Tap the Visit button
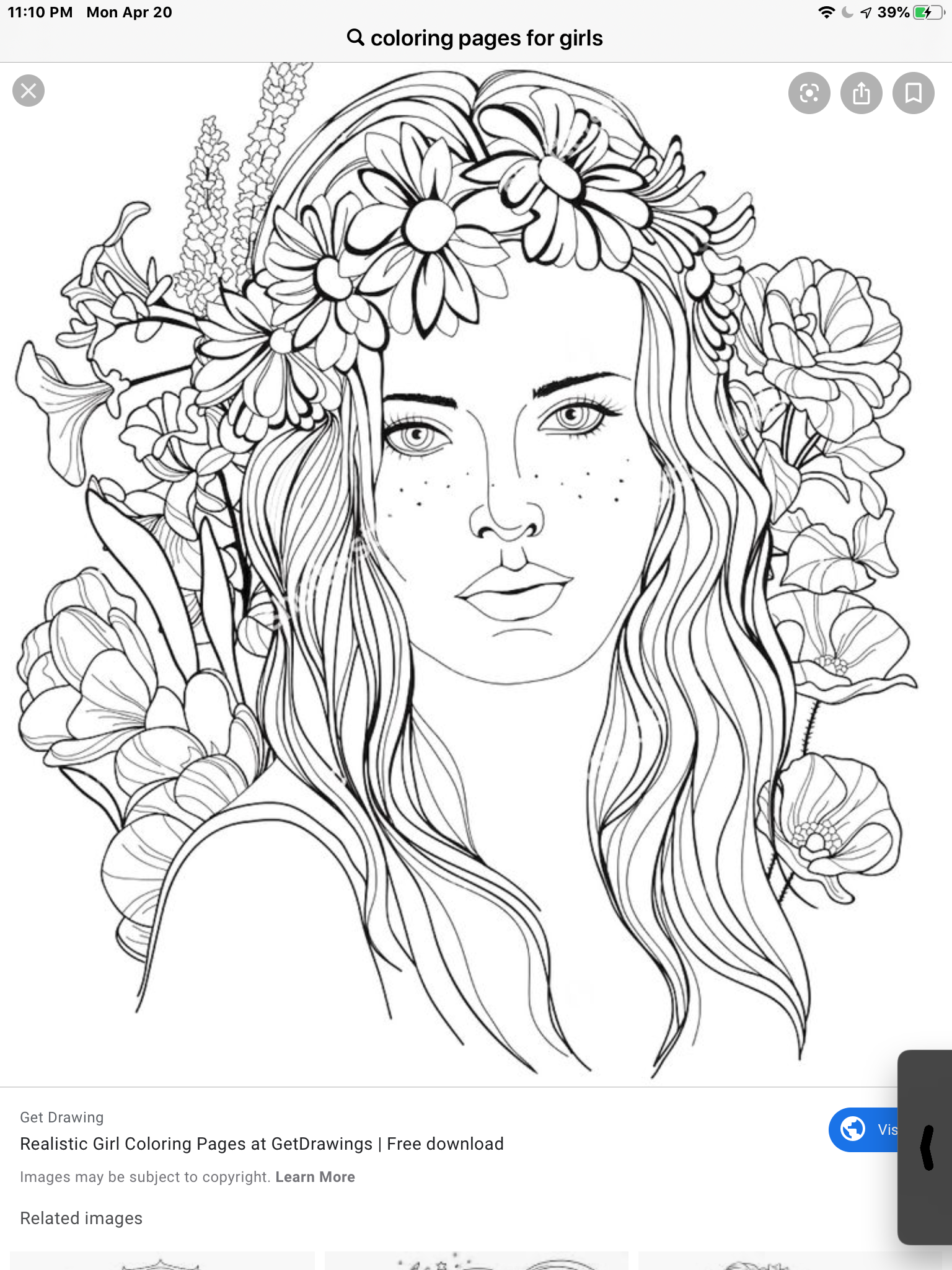This screenshot has width=952, height=1270. point(865,1129)
